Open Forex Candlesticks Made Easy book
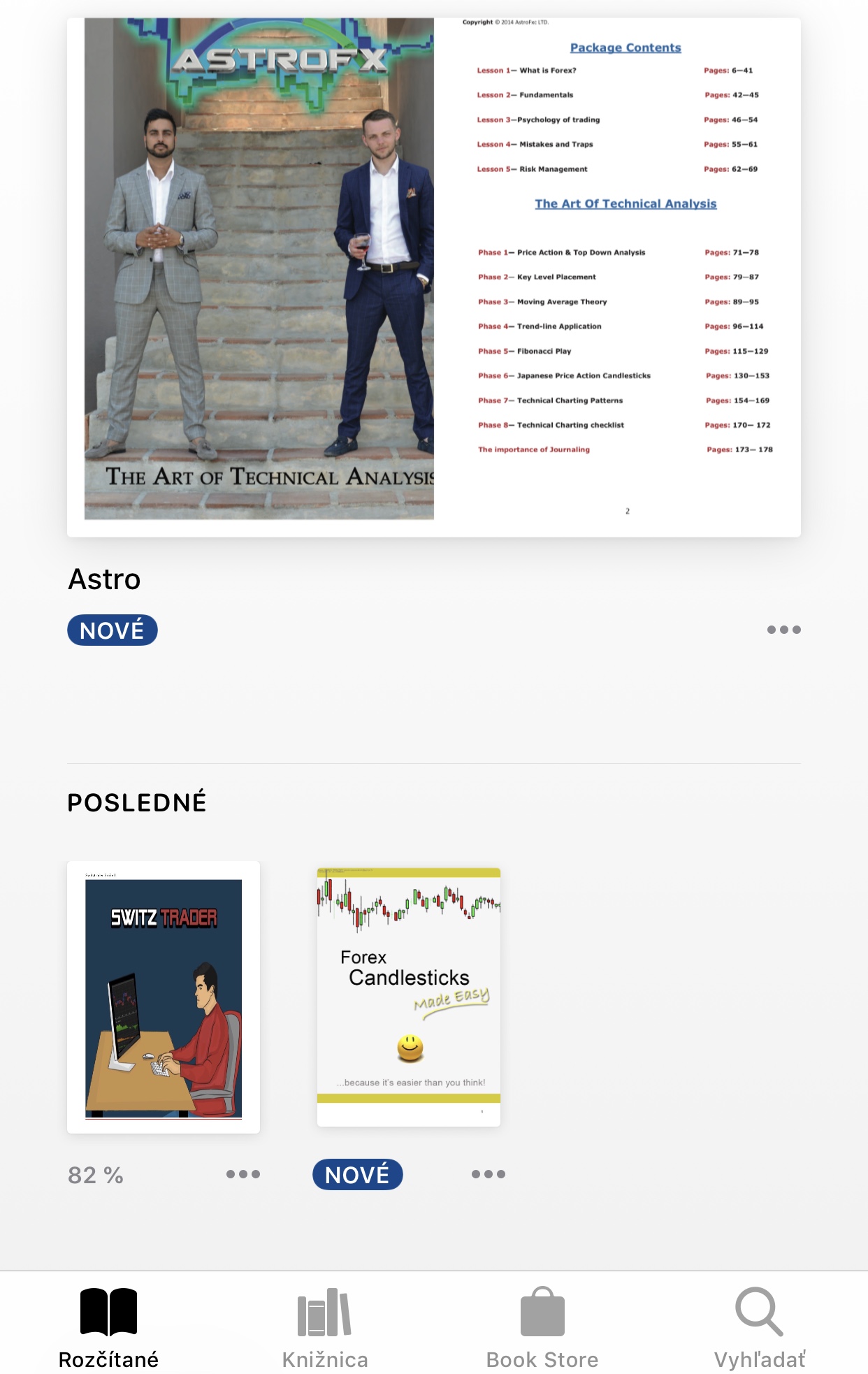 pos(409,997)
